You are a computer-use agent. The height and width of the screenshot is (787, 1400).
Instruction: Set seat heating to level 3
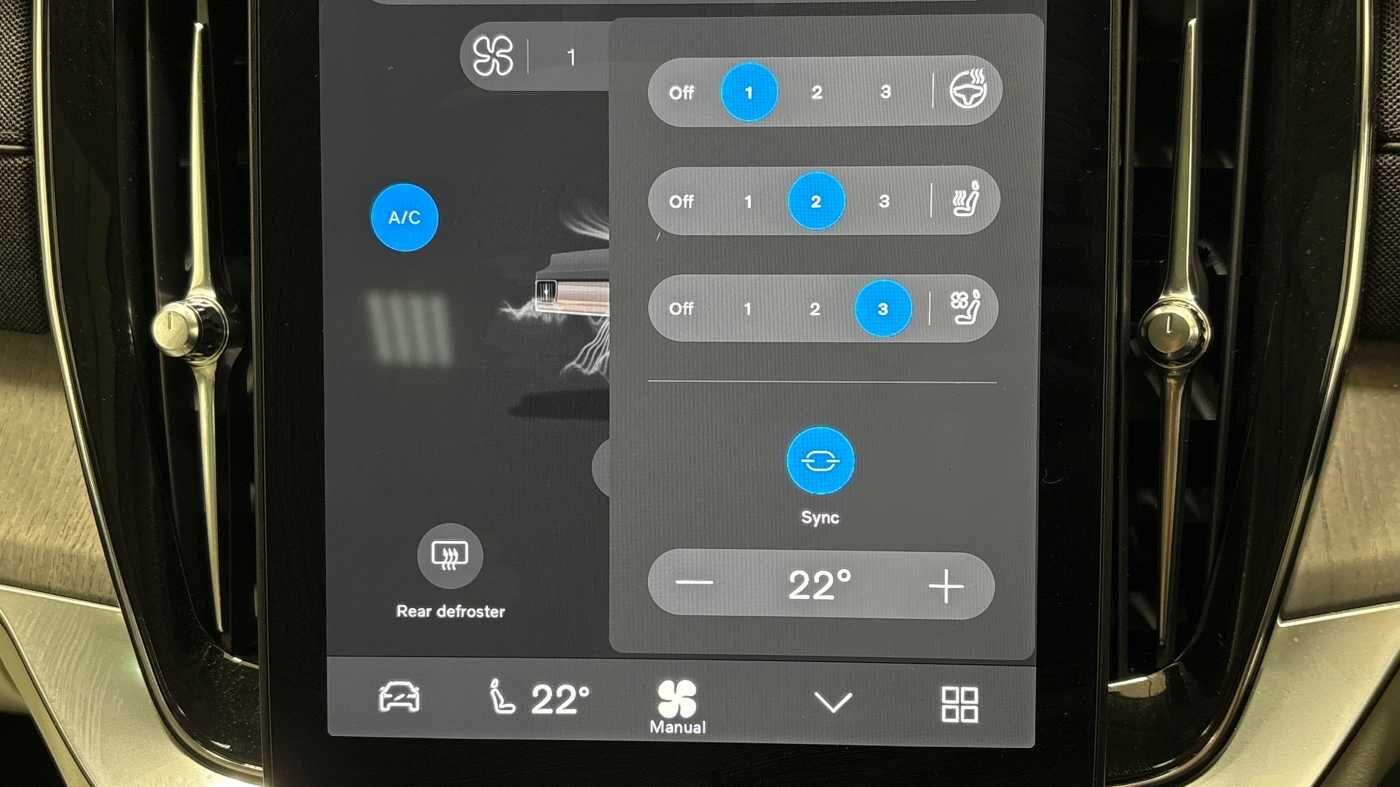point(884,201)
